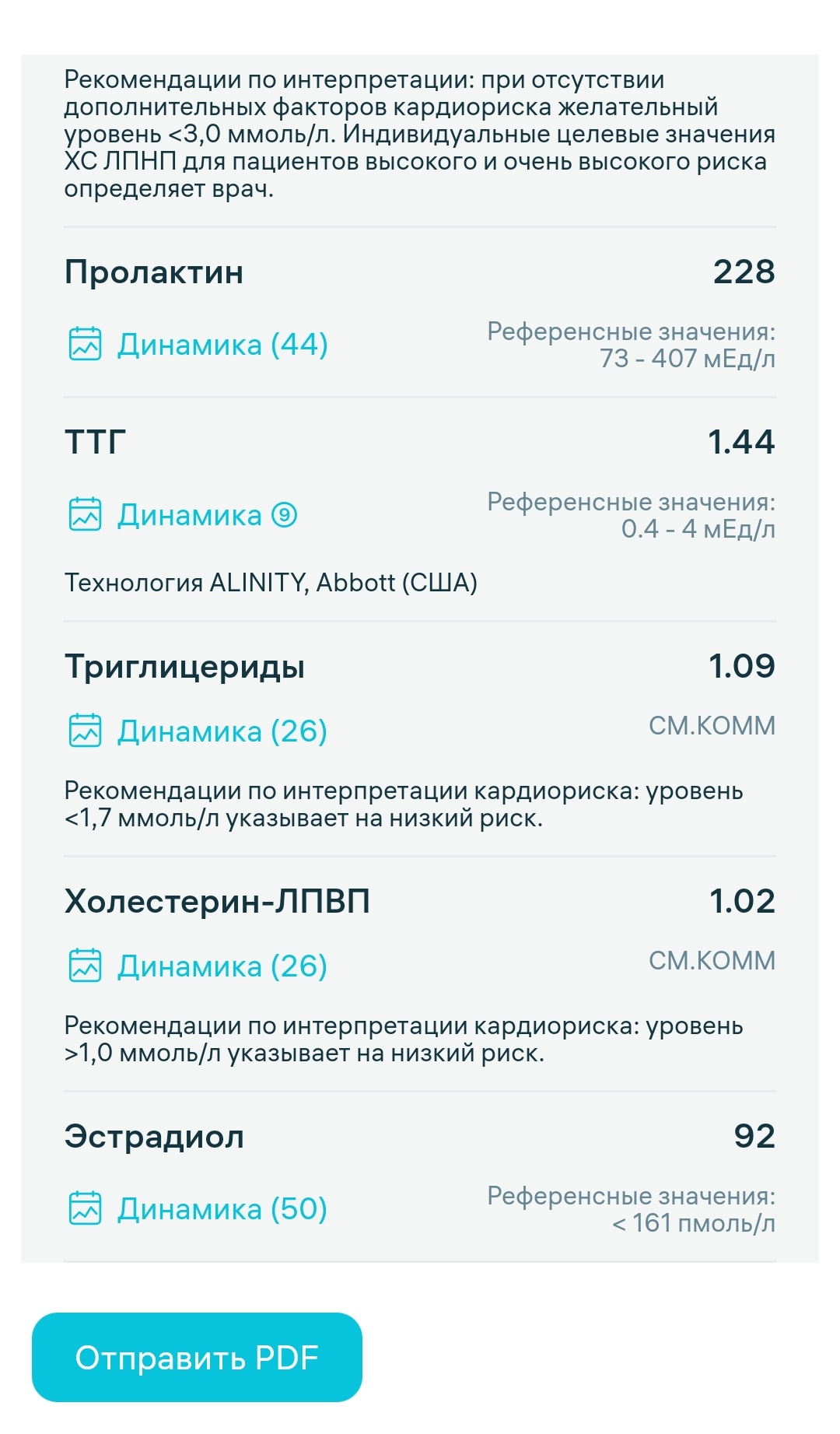Show Динамика (26) for Триглицериды

[199, 731]
